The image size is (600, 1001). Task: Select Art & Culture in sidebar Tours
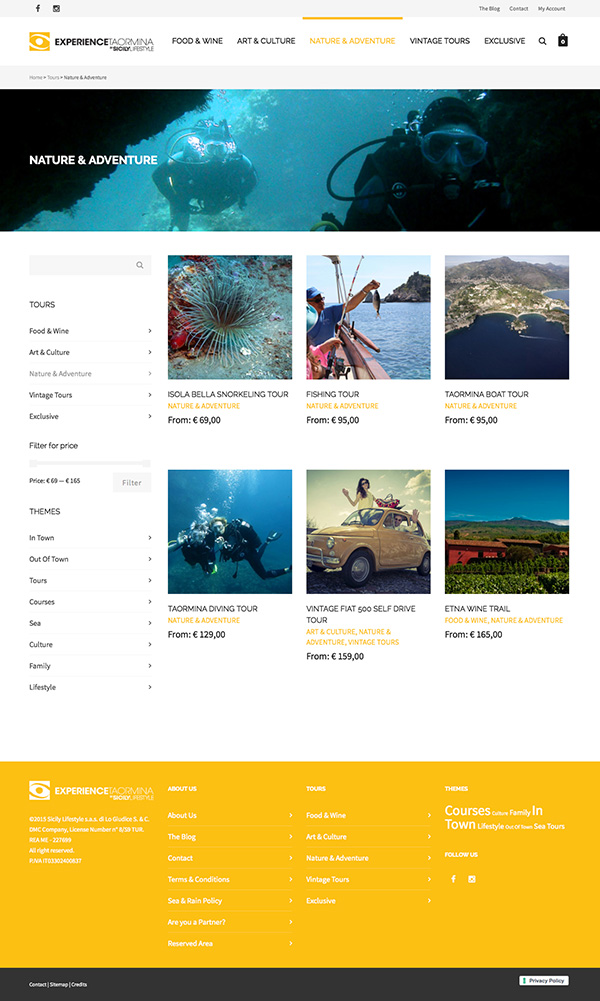50,352
